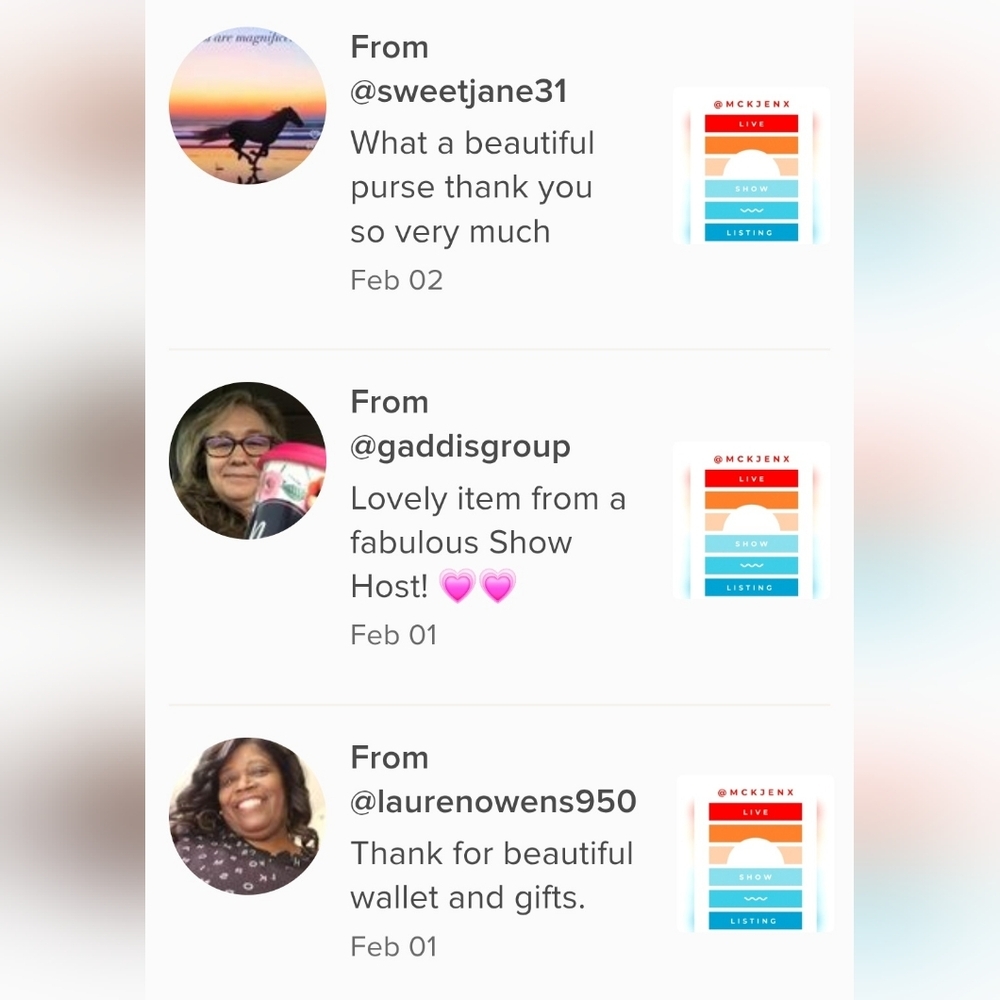The image size is (1000, 1000).
Task: View the listing laurenowens950 left a note on
Action: coord(755,854)
